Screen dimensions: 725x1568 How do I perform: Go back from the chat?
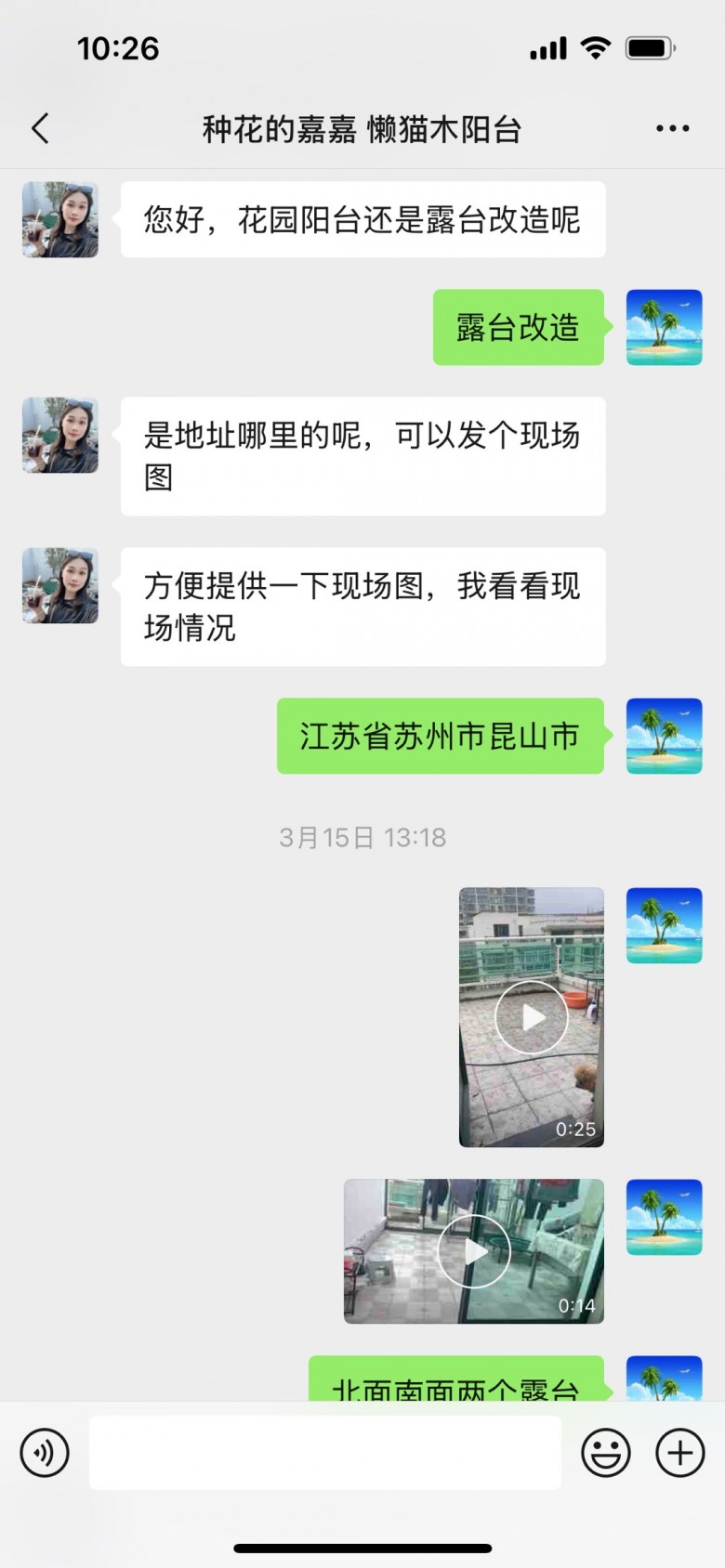click(40, 128)
